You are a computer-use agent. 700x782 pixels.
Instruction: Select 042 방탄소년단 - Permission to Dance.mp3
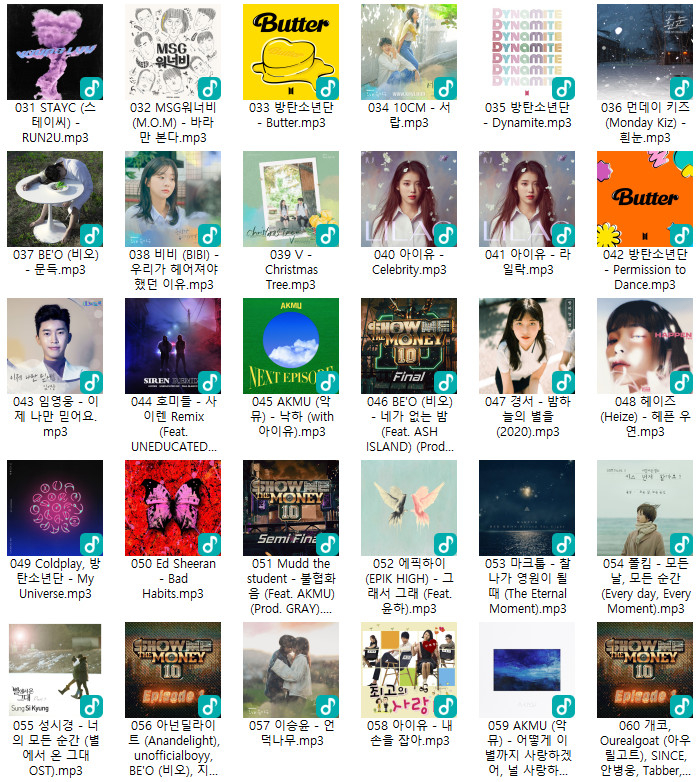click(645, 199)
